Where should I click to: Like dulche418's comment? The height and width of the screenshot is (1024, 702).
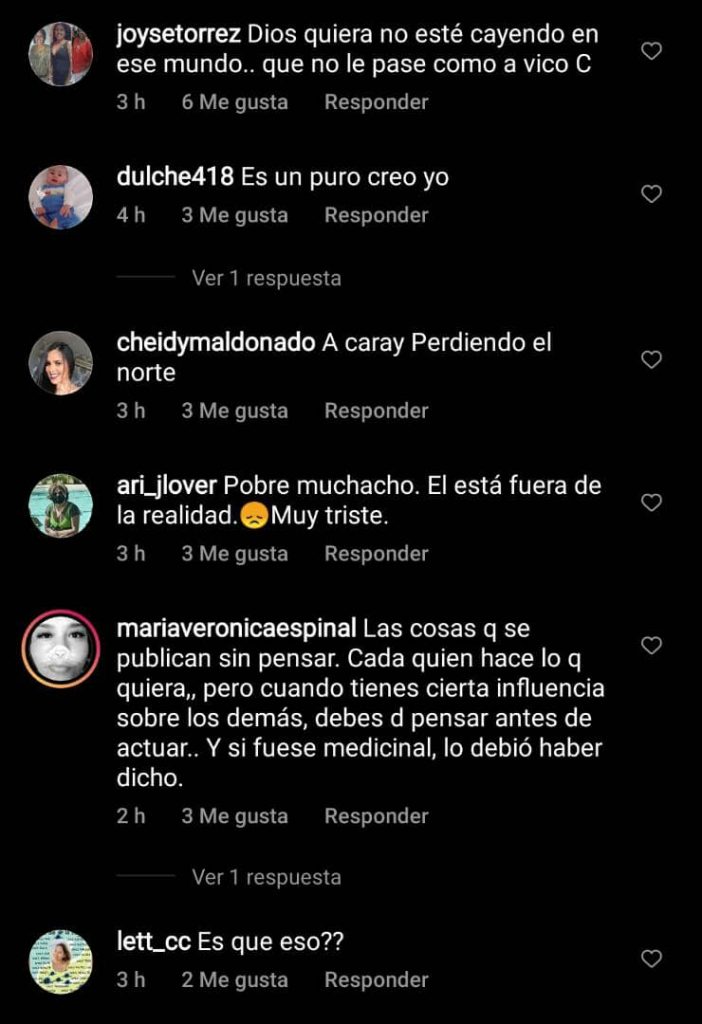point(651,194)
